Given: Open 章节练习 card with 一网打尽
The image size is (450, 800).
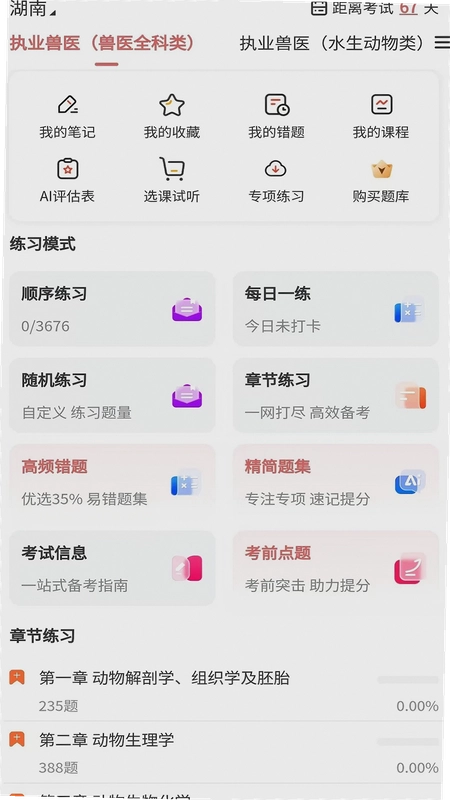Looking at the screenshot, I should click(x=336, y=395).
